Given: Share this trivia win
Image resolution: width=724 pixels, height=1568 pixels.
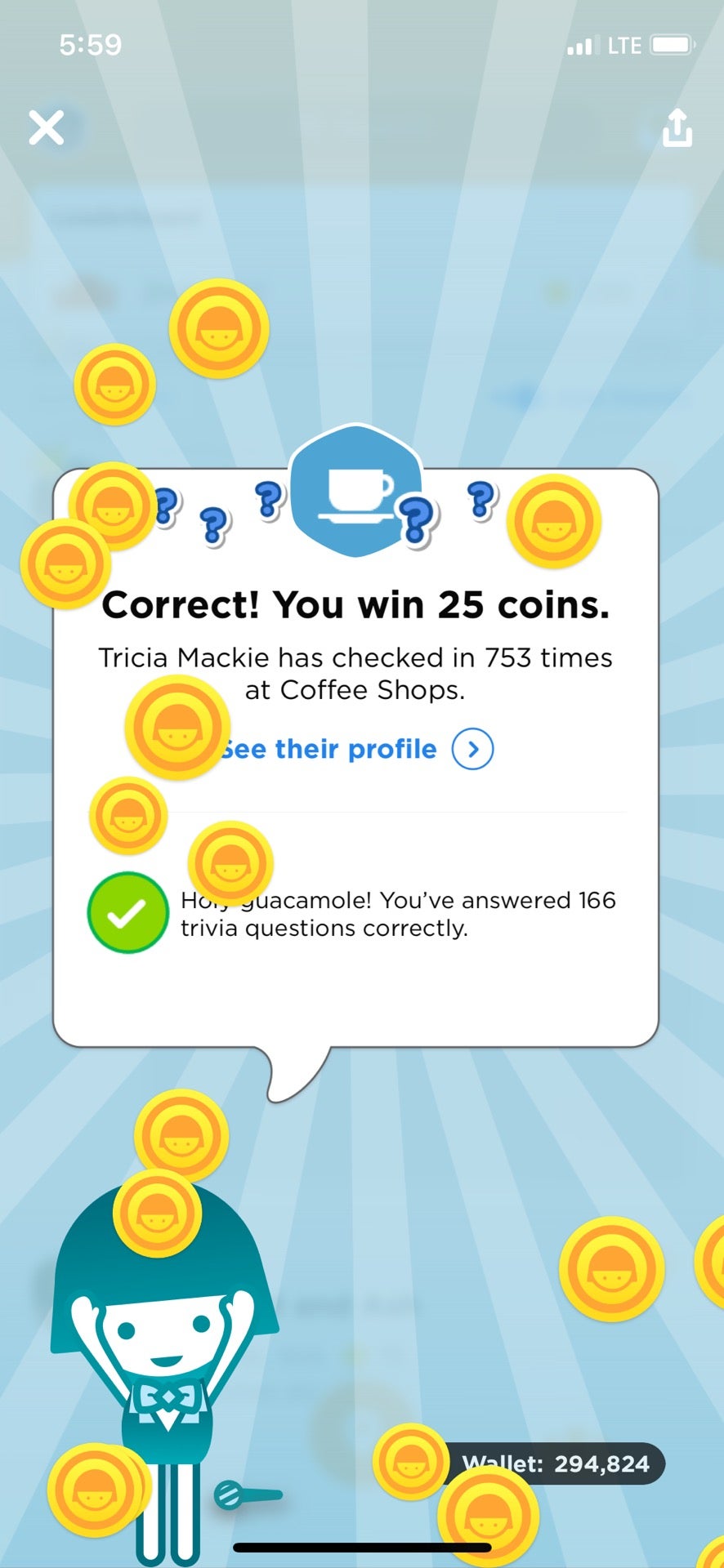Looking at the screenshot, I should point(677,128).
